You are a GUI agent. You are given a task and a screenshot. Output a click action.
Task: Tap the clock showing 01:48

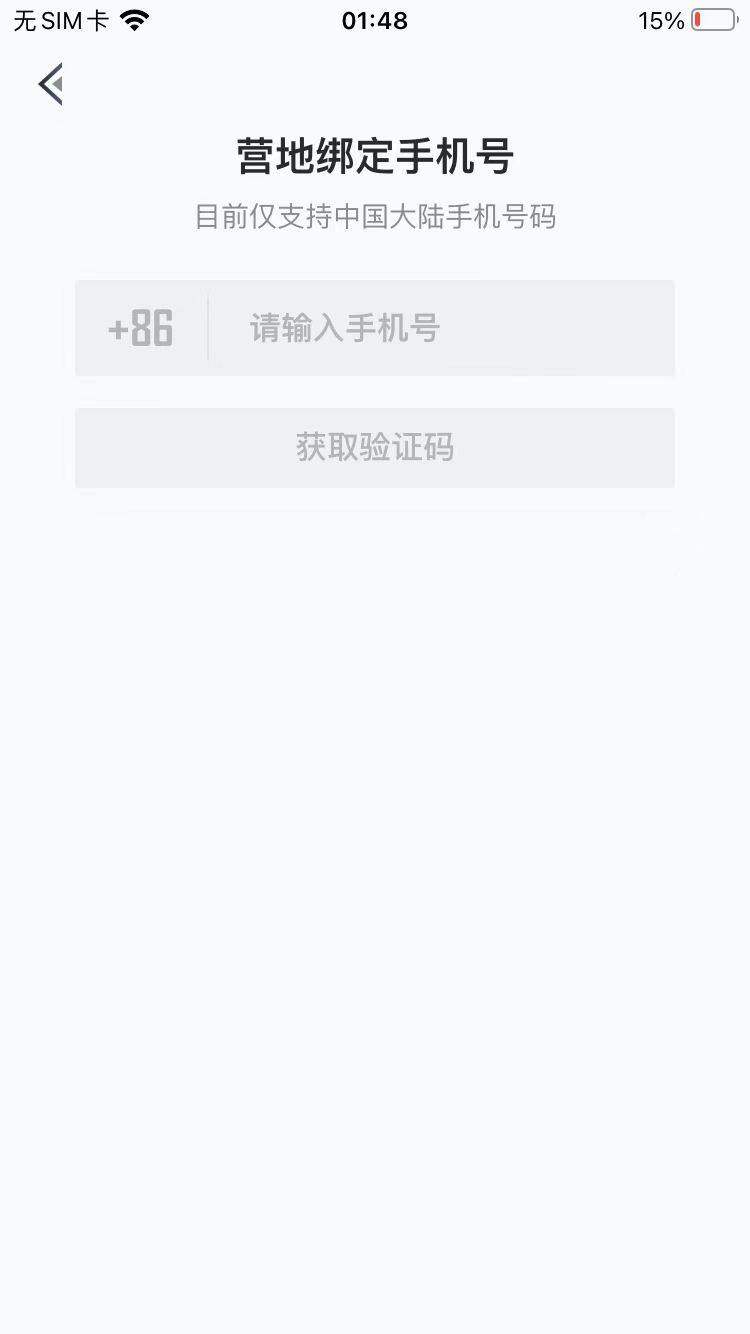coord(375,20)
